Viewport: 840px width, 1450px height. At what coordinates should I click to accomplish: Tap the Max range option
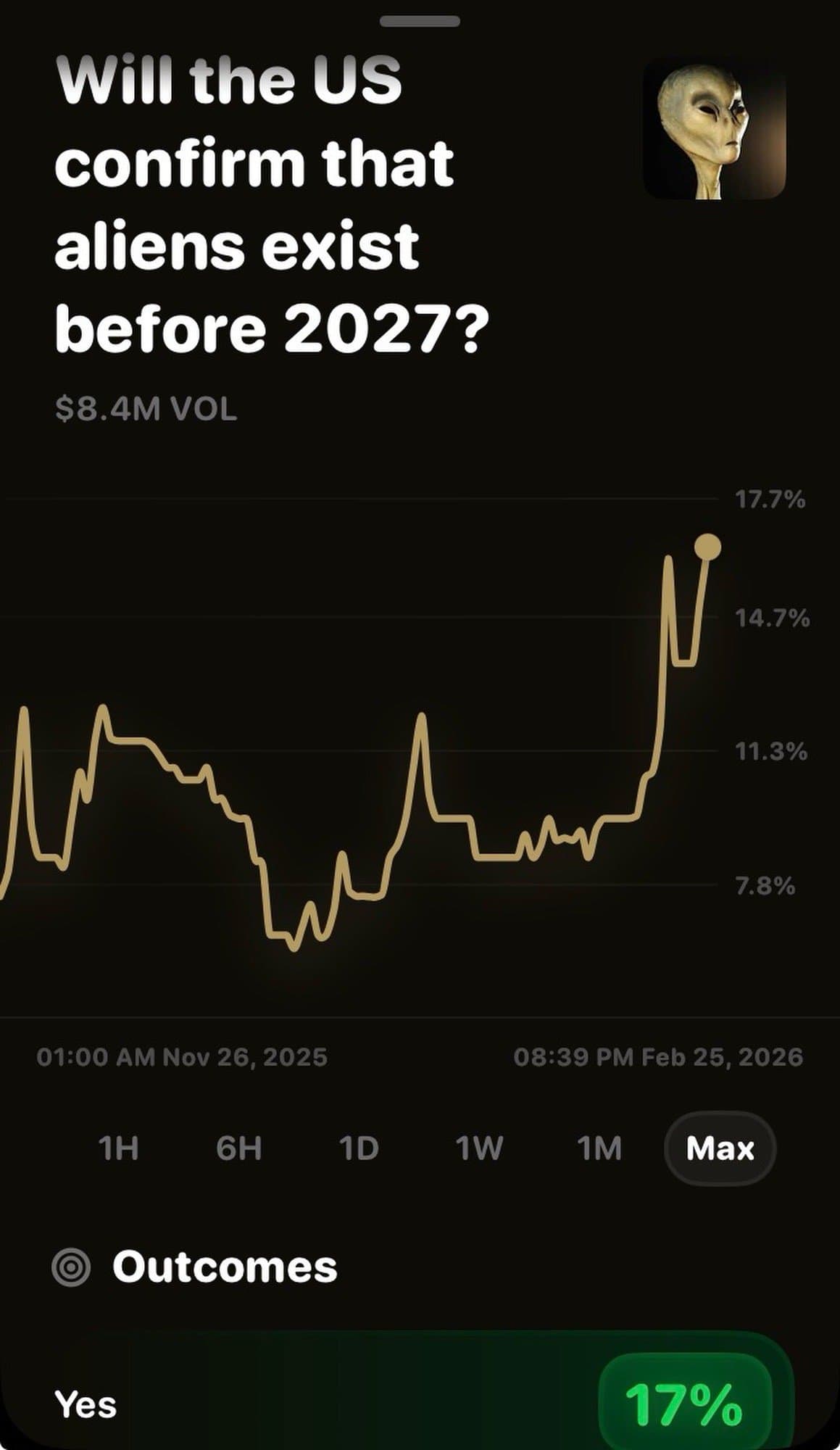(x=720, y=1148)
